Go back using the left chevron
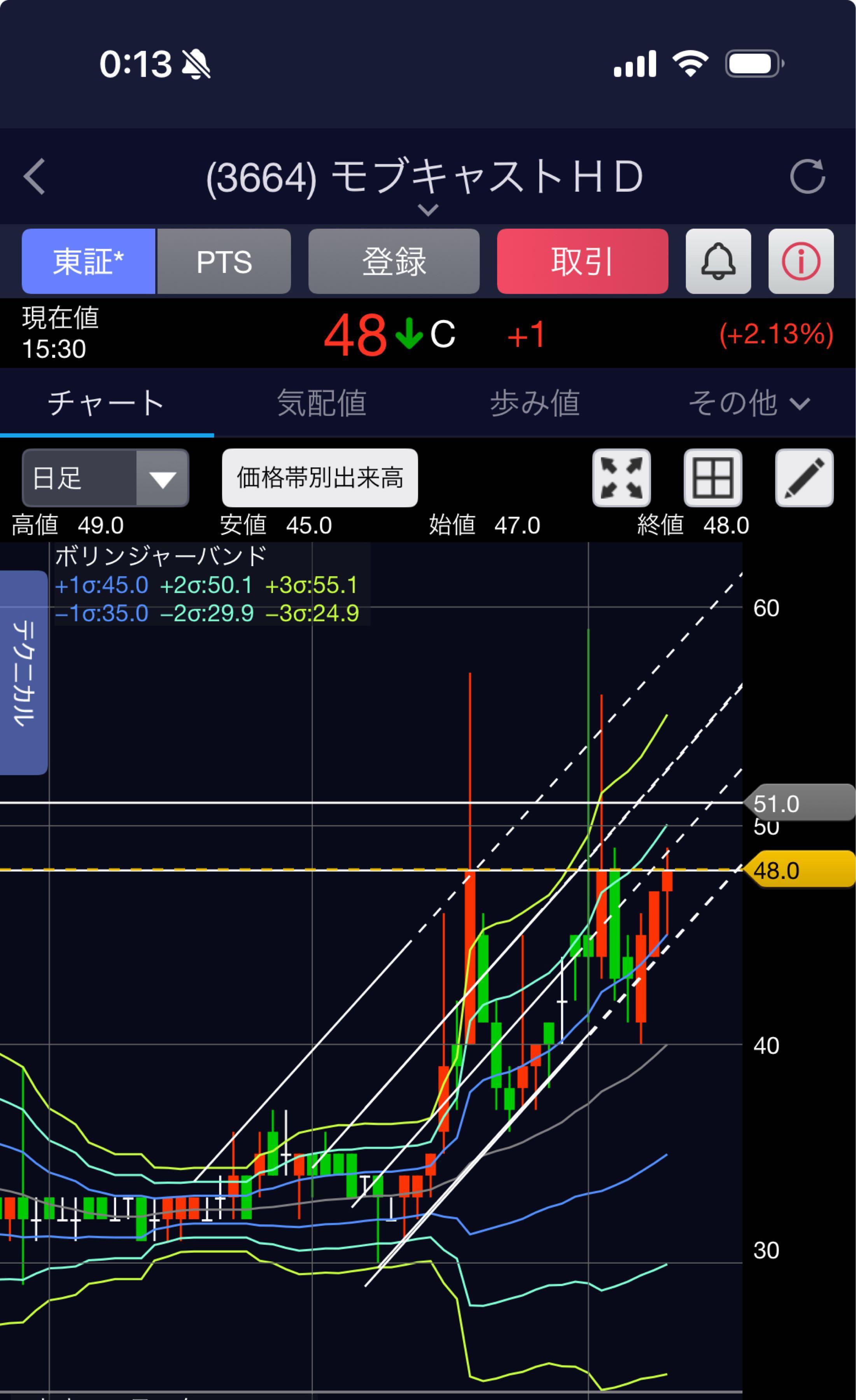 34,177
